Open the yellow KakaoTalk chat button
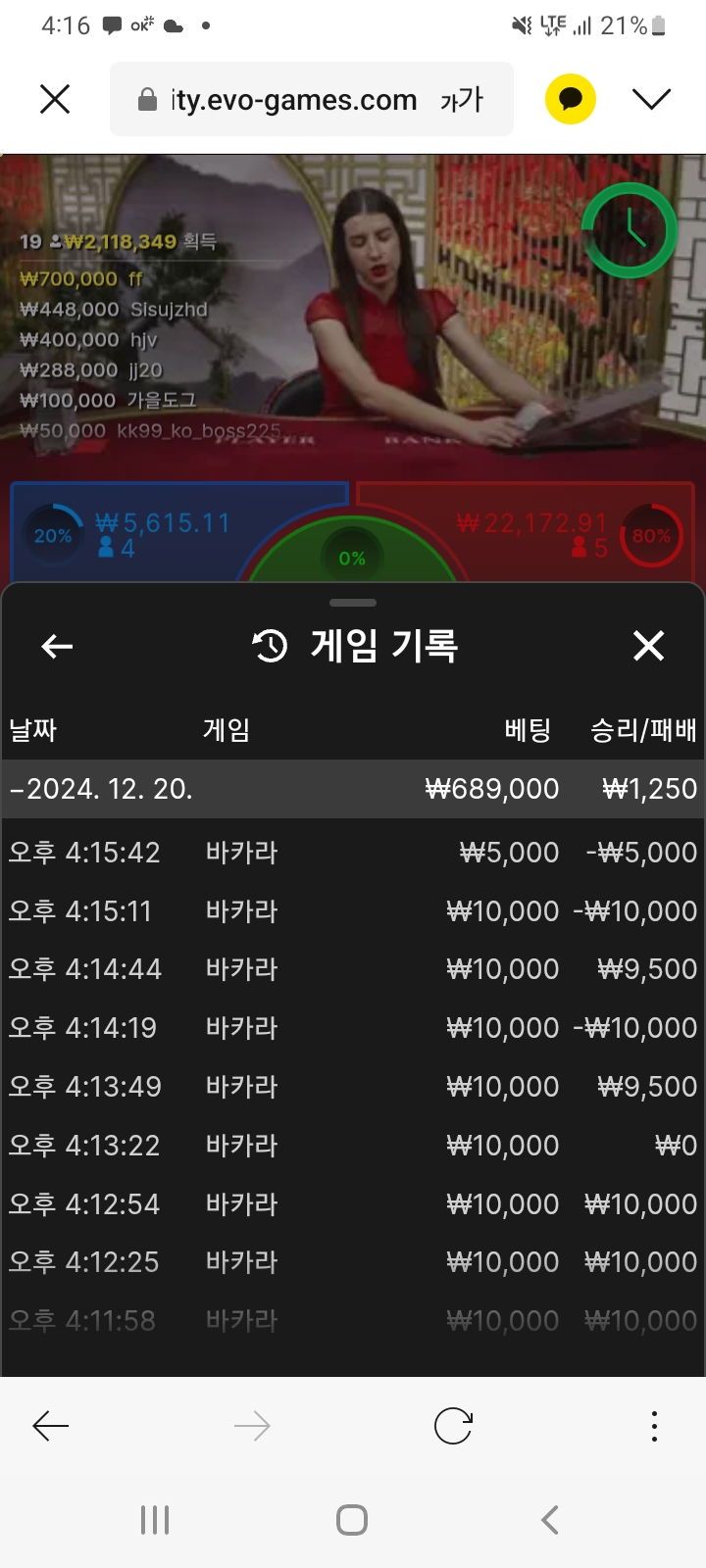 tap(570, 99)
